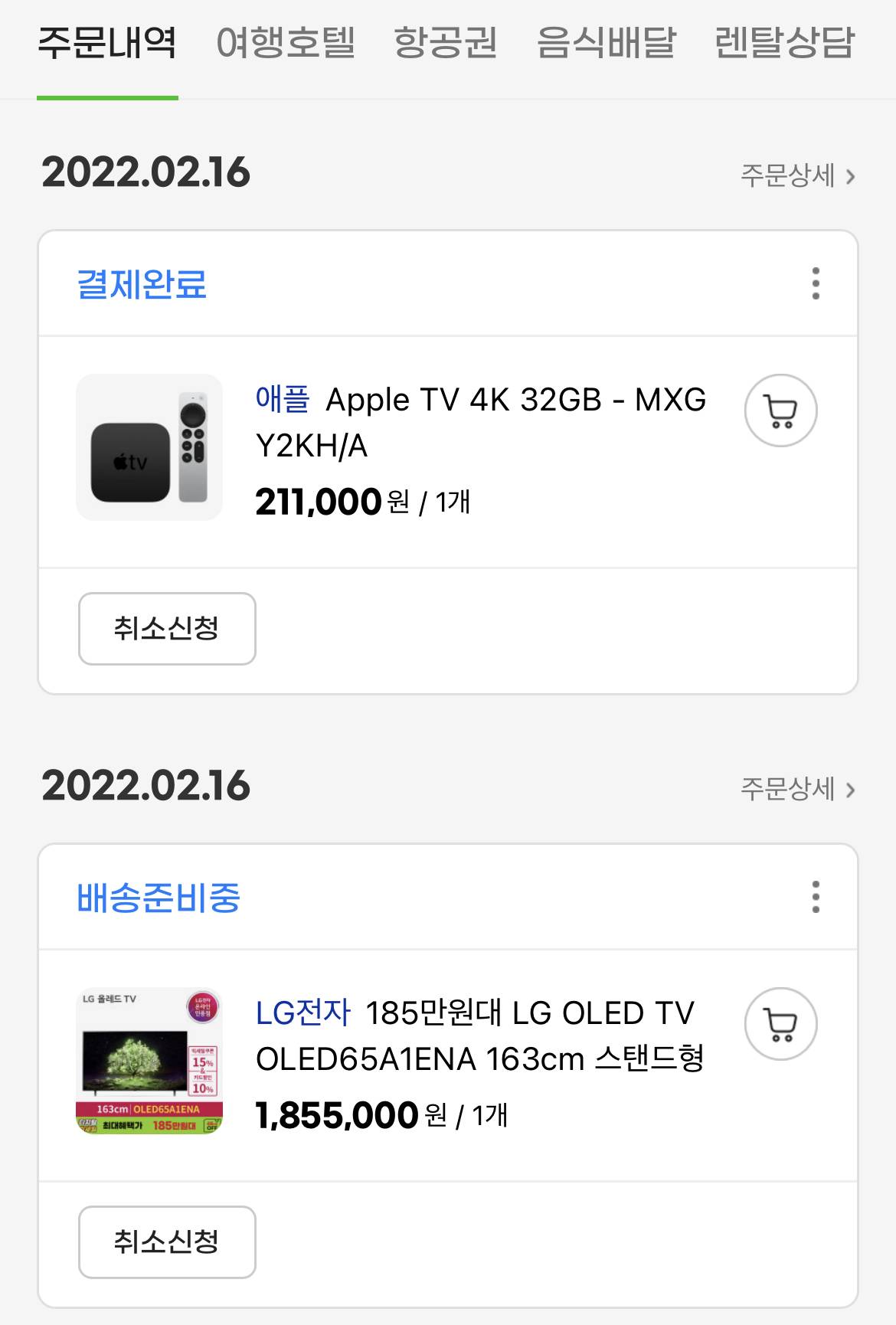The image size is (896, 1325).
Task: Switch to the 음식배달 tab
Action: click(x=606, y=43)
